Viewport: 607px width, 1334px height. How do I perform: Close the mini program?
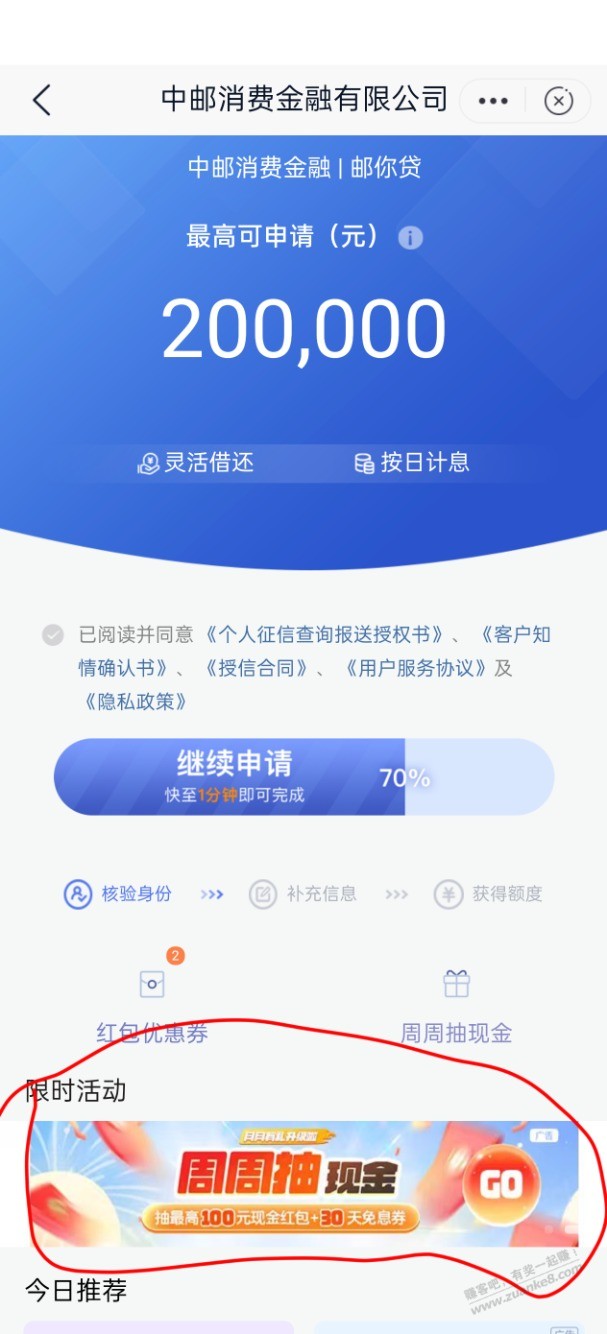pyautogui.click(x=558, y=101)
